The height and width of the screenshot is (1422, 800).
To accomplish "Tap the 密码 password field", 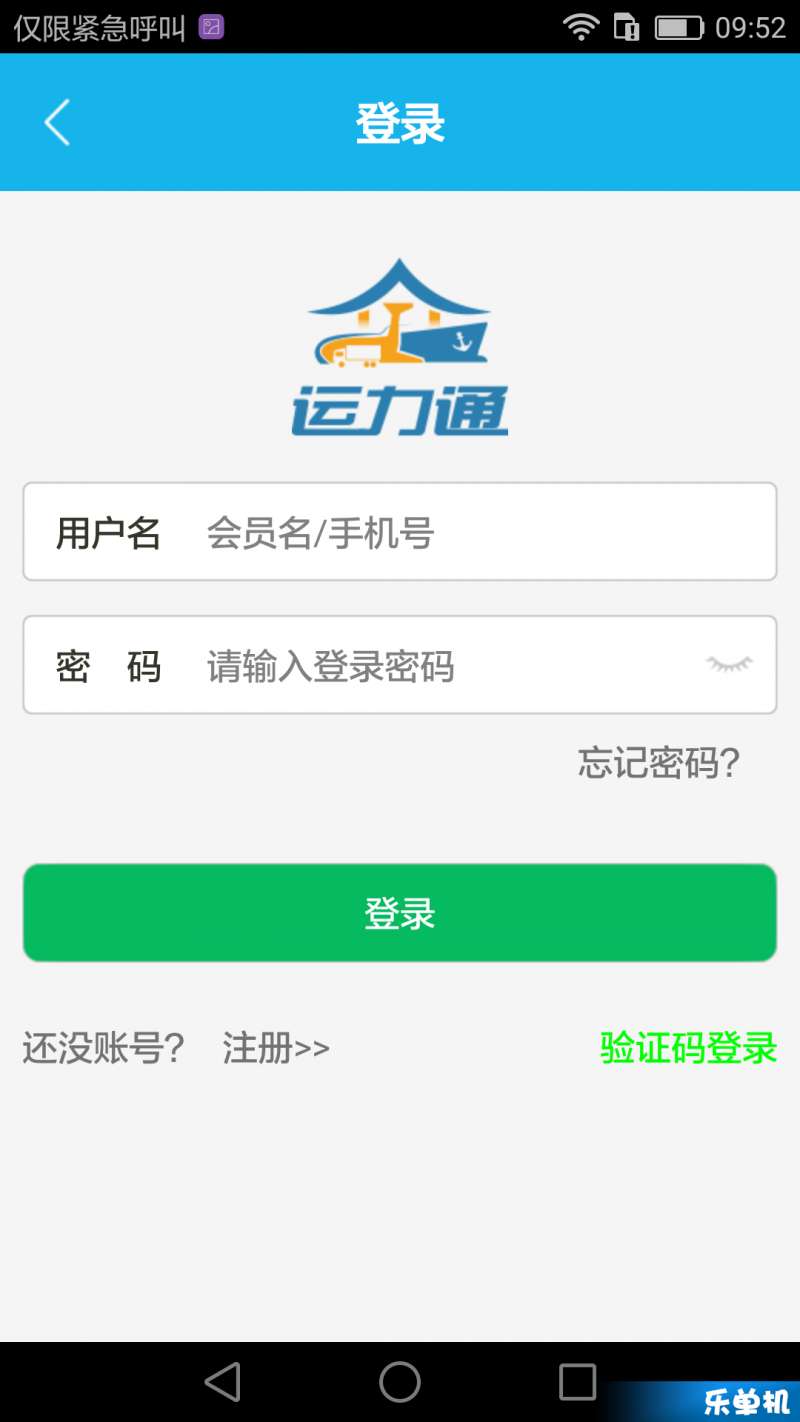I will (x=400, y=665).
